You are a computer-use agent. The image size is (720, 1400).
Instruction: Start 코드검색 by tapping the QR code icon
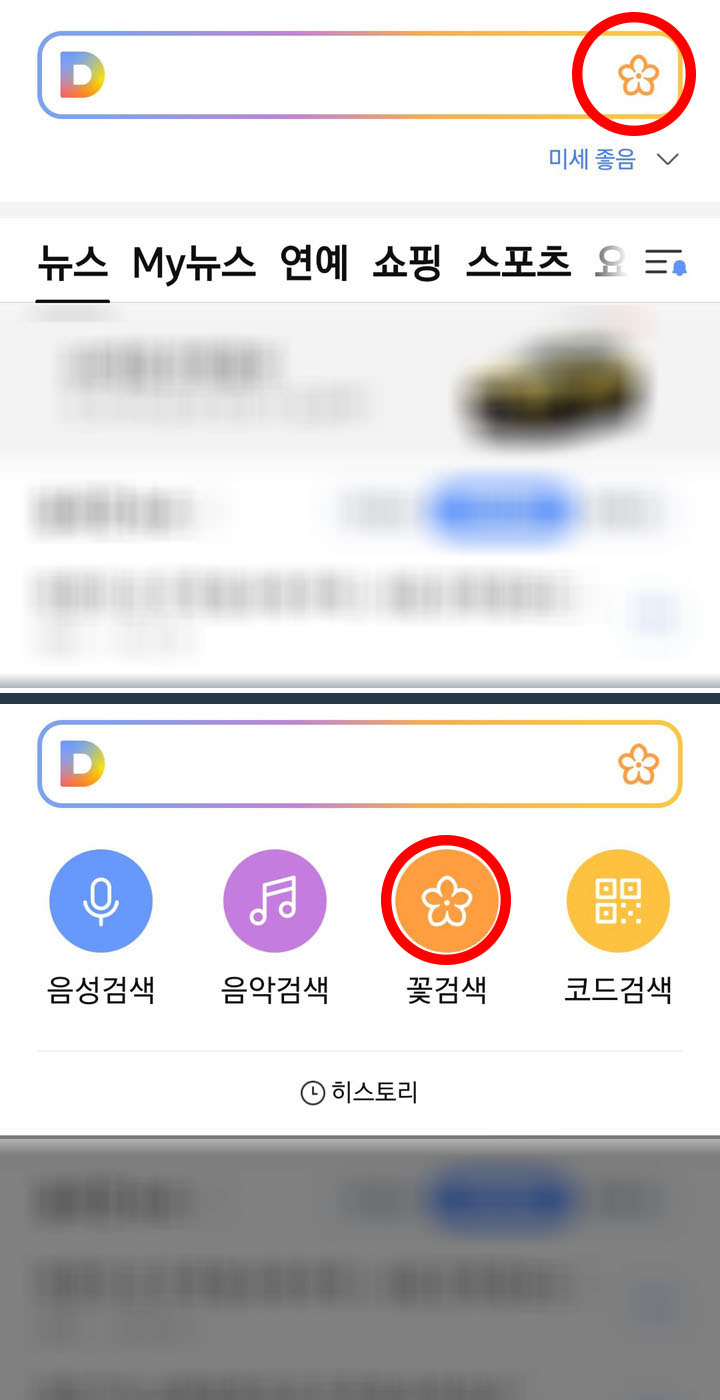619,899
